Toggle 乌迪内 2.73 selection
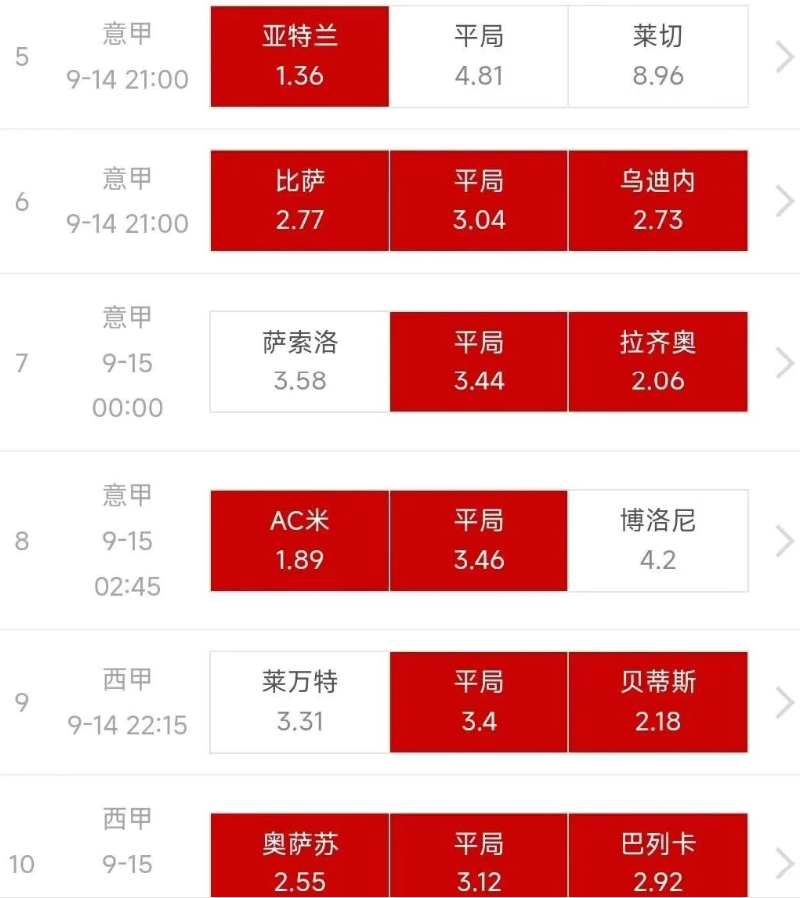 658,201
